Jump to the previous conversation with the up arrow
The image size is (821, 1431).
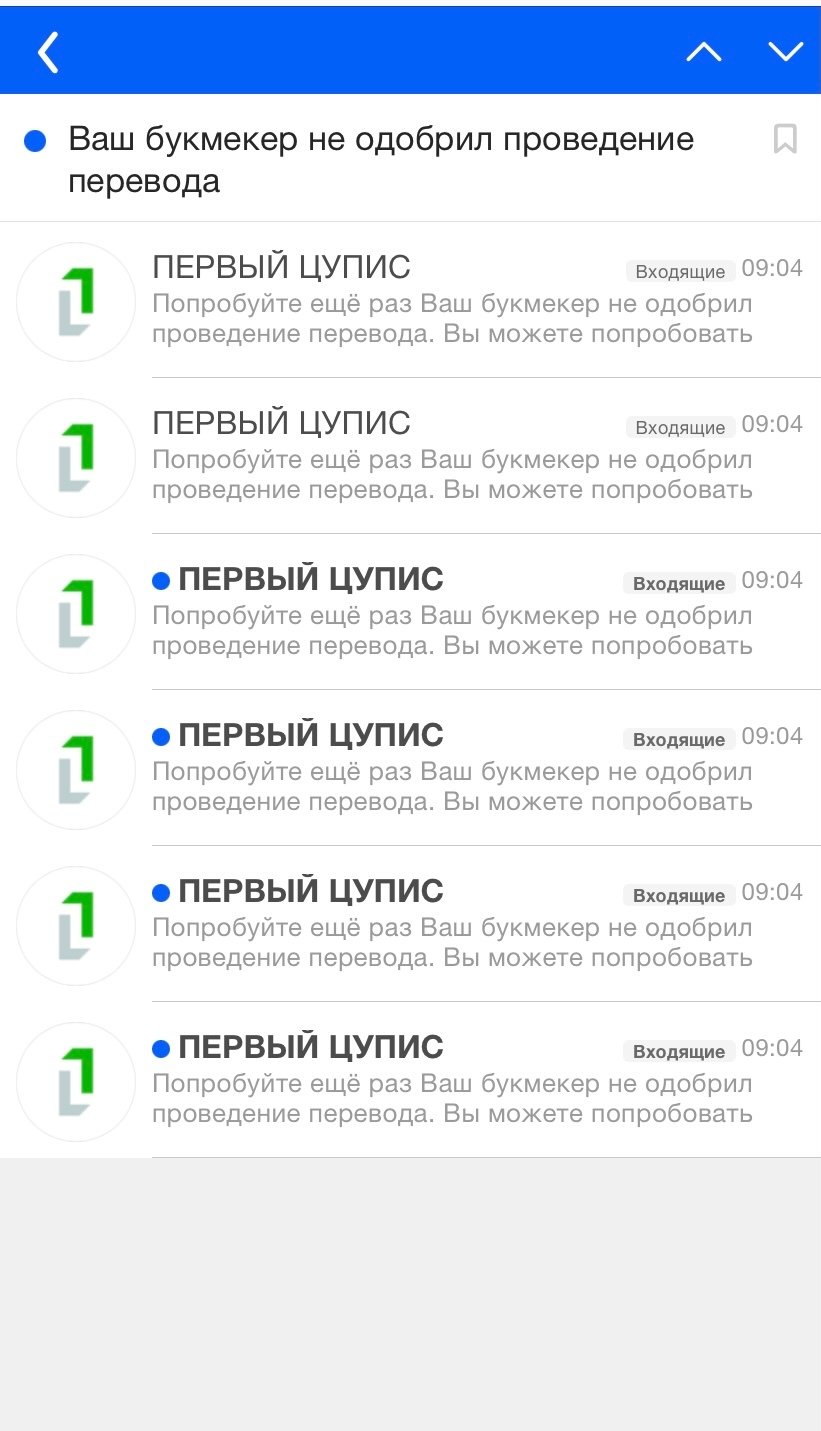(704, 52)
